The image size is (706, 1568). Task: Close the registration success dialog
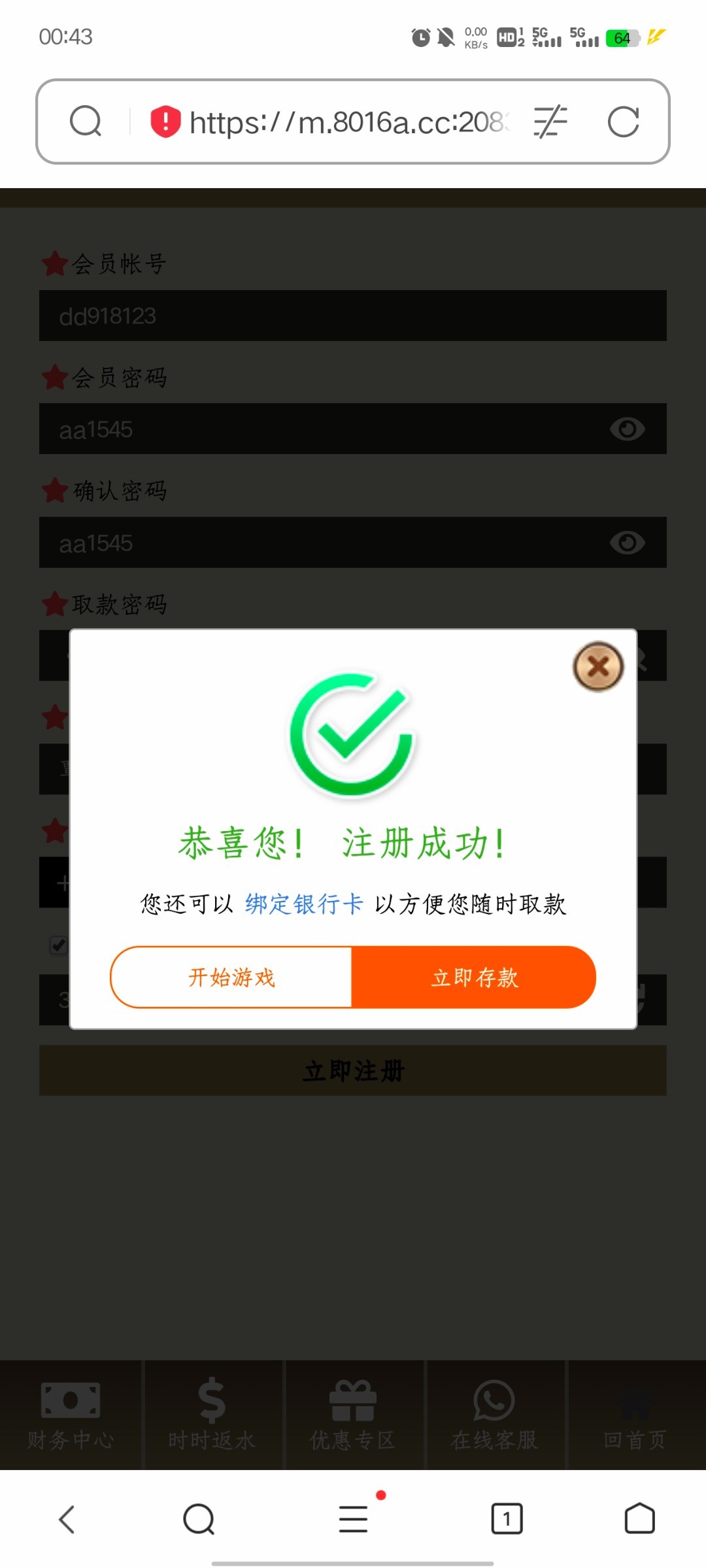coord(598,666)
